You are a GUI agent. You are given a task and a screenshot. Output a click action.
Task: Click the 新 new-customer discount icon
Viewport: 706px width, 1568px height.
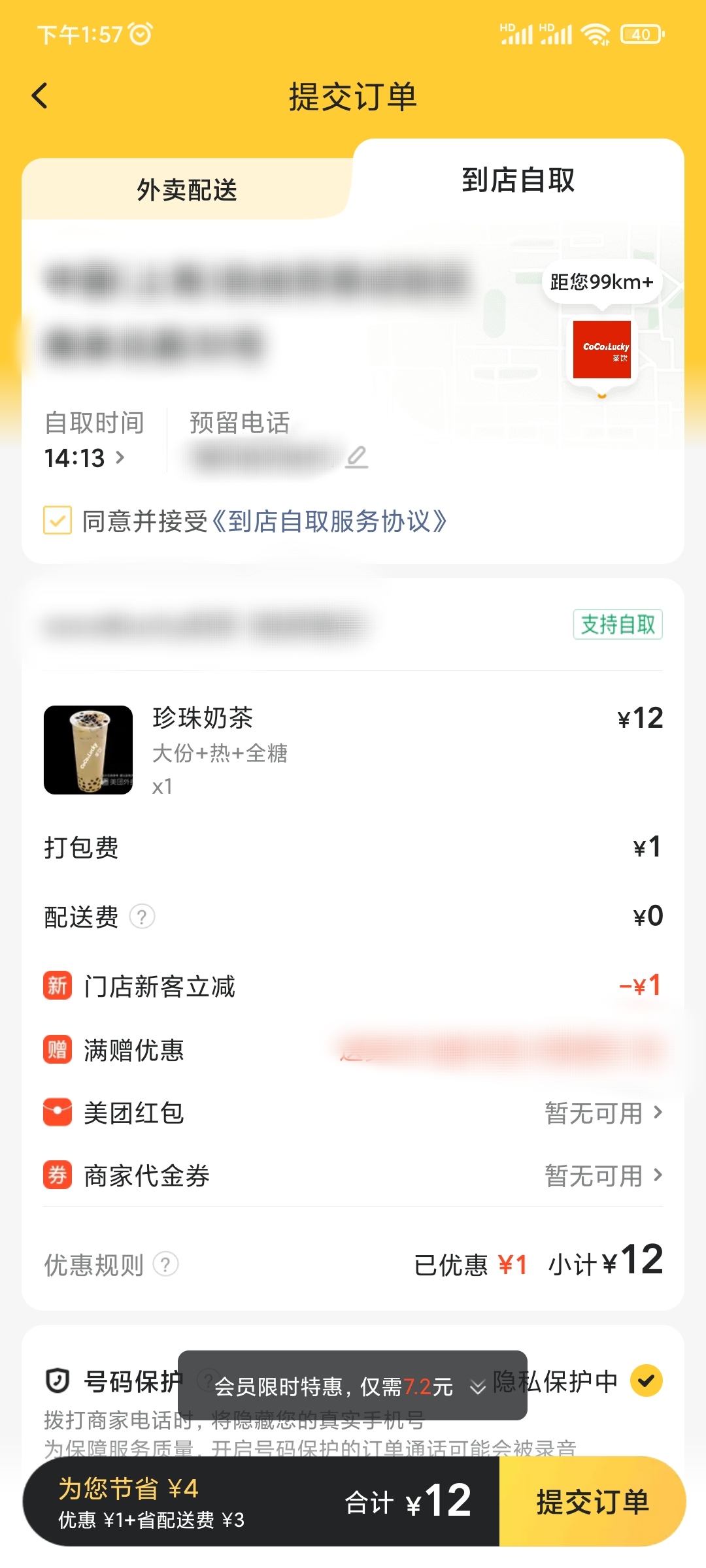point(58,987)
